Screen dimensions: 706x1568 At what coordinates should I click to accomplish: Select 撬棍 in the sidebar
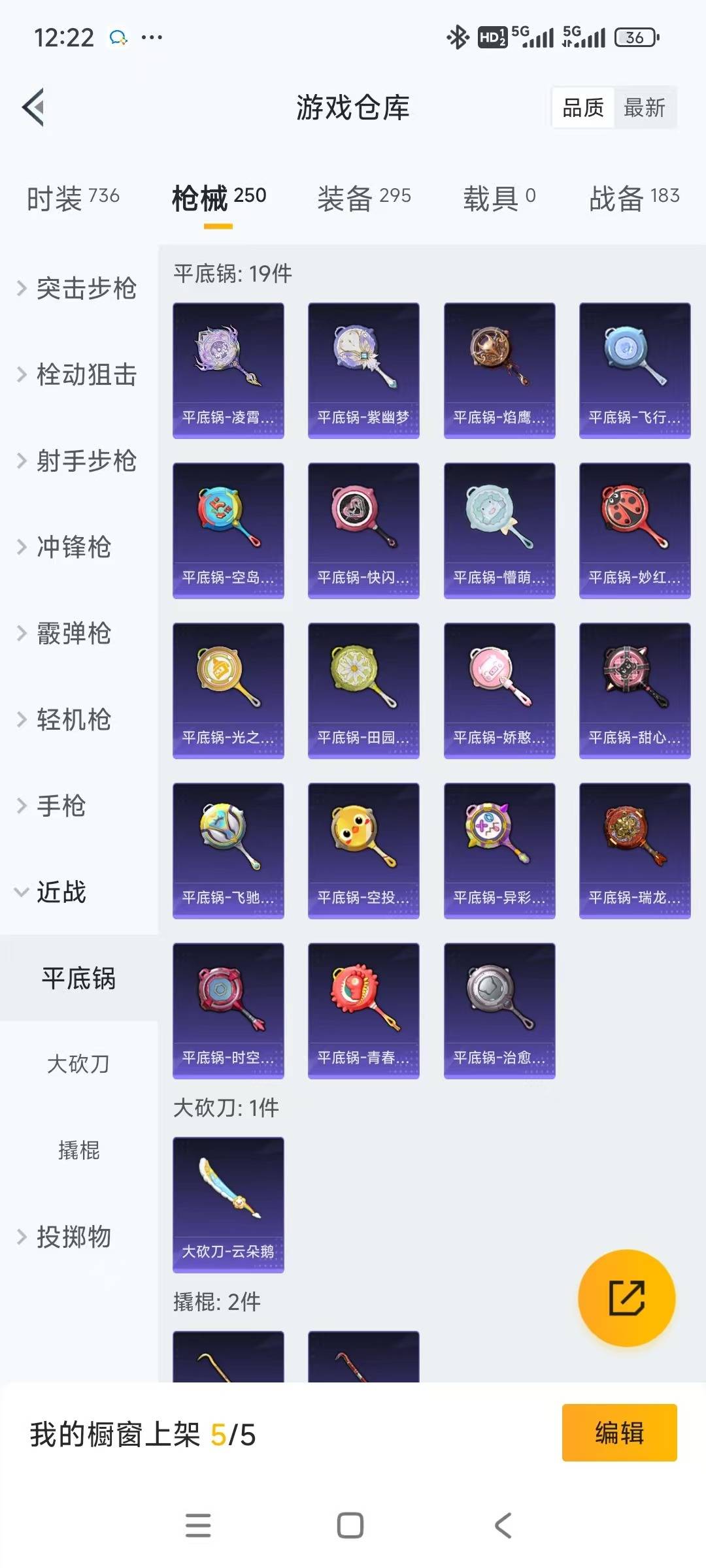tap(80, 1152)
